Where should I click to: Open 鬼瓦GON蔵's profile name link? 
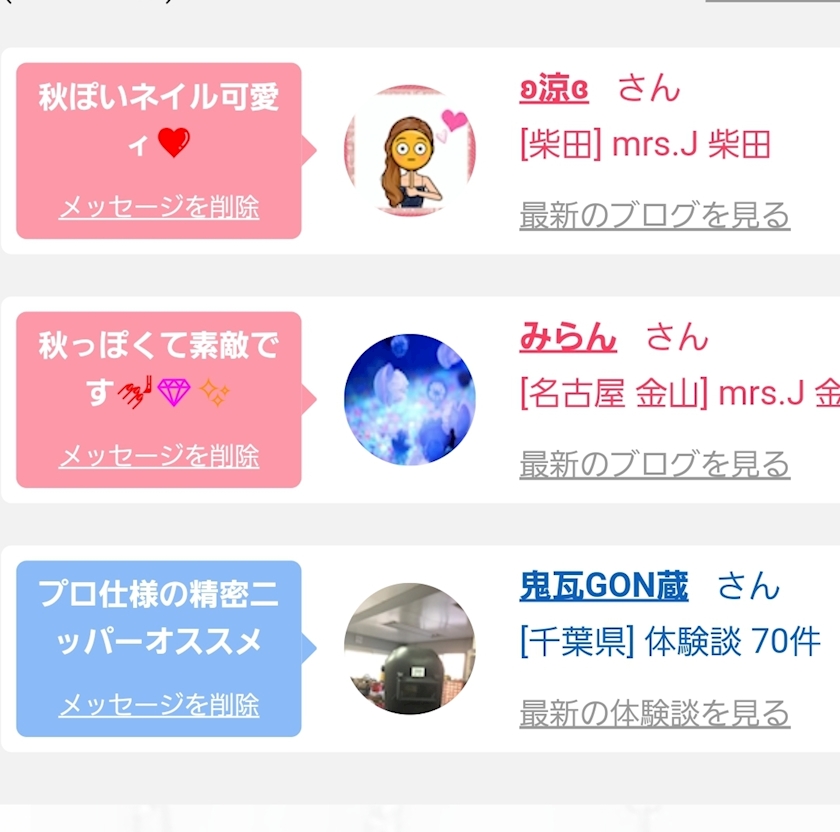pyautogui.click(x=604, y=586)
